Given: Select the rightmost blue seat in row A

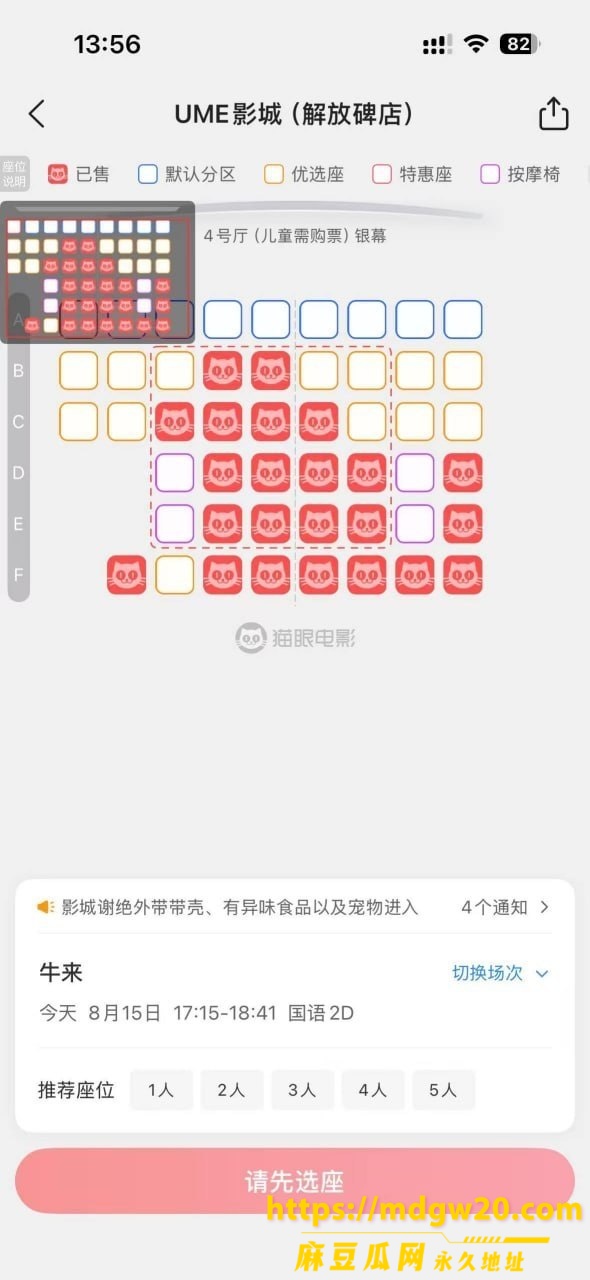Looking at the screenshot, I should click(x=463, y=320).
